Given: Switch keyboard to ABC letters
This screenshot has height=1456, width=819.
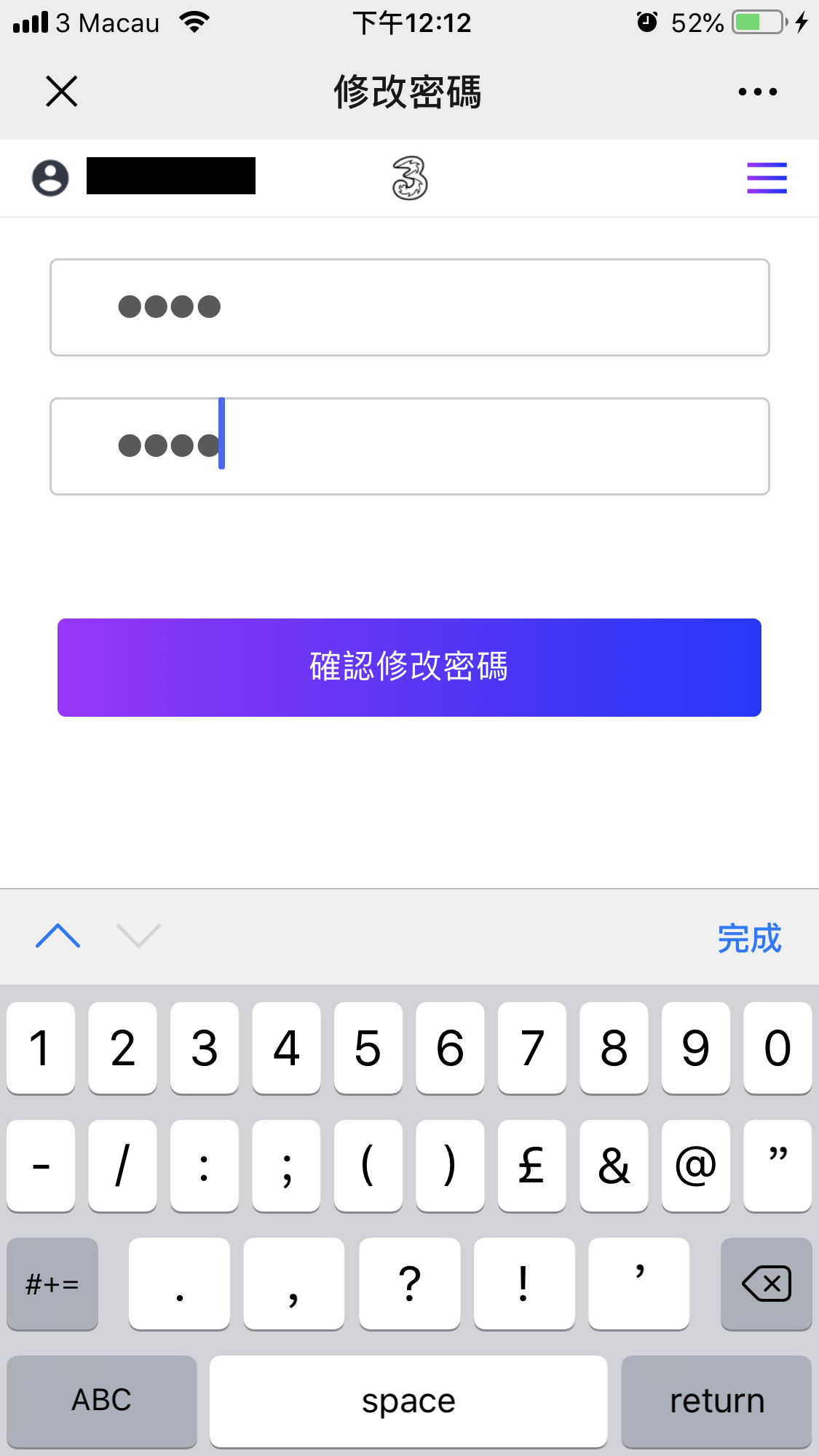Looking at the screenshot, I should point(102,1401).
